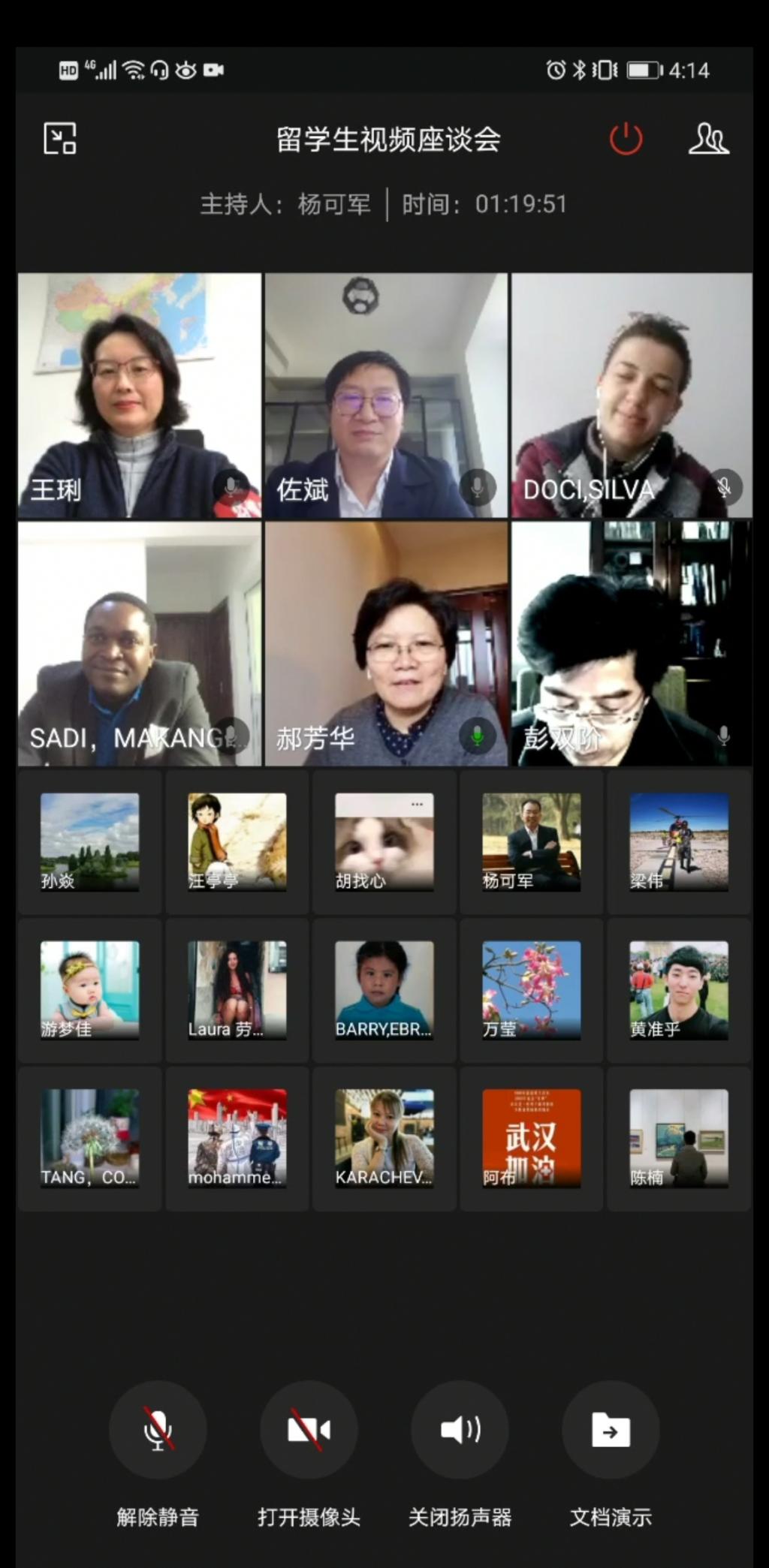Open 黄淮平's participant tile
The height and width of the screenshot is (1568, 769).
tap(678, 989)
